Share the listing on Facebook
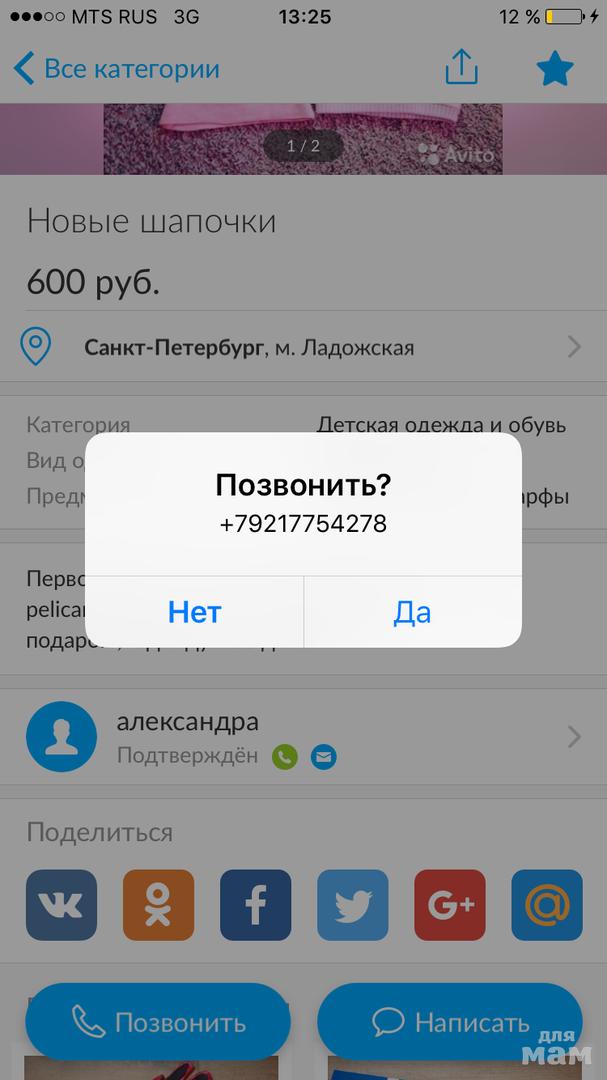This screenshot has height=1080, width=607. (255, 906)
